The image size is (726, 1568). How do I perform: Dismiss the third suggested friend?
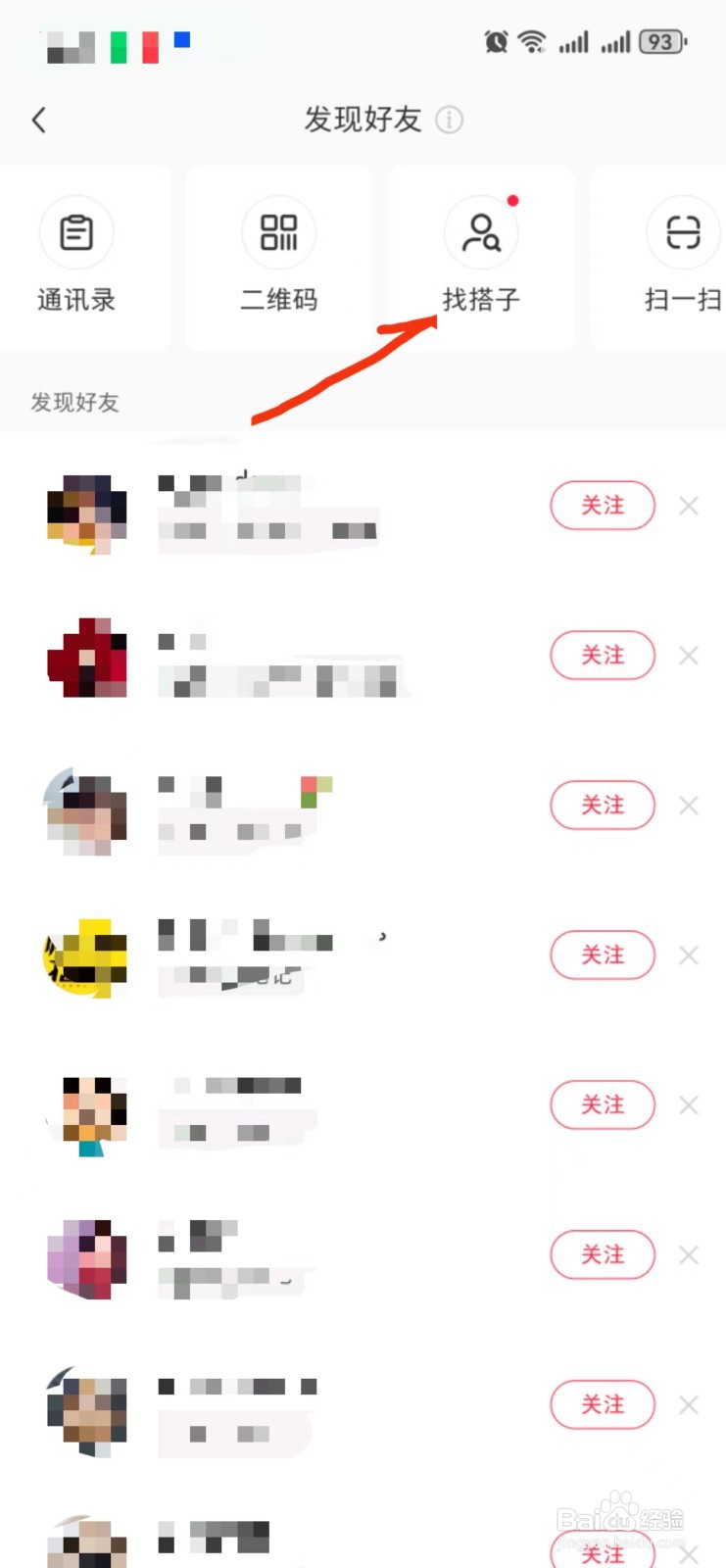689,806
